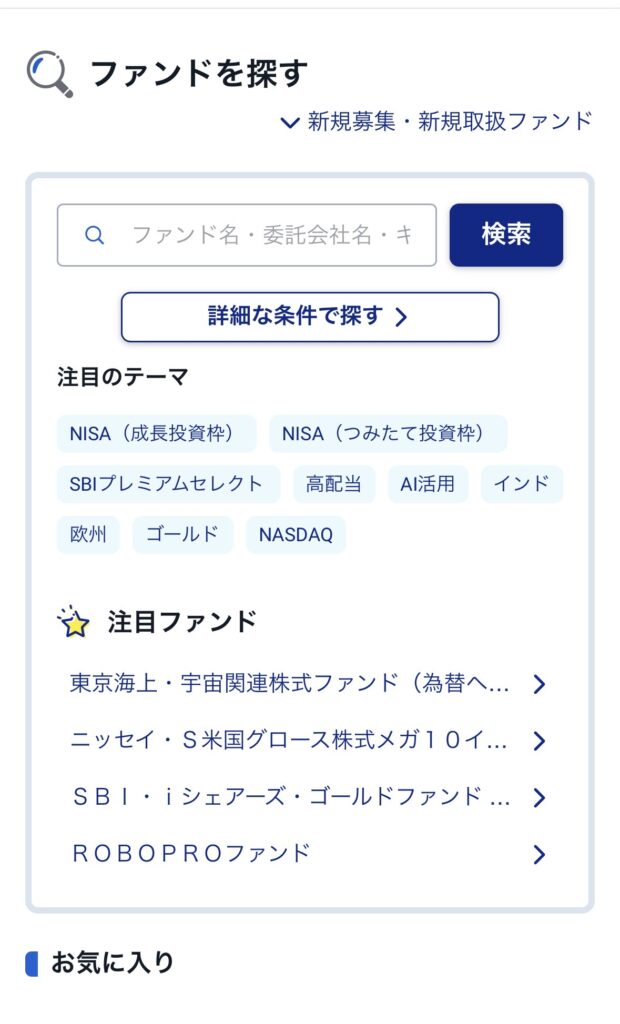
Task: Jump to 新規募集・新規取扱ファンド section
Action: point(437,122)
